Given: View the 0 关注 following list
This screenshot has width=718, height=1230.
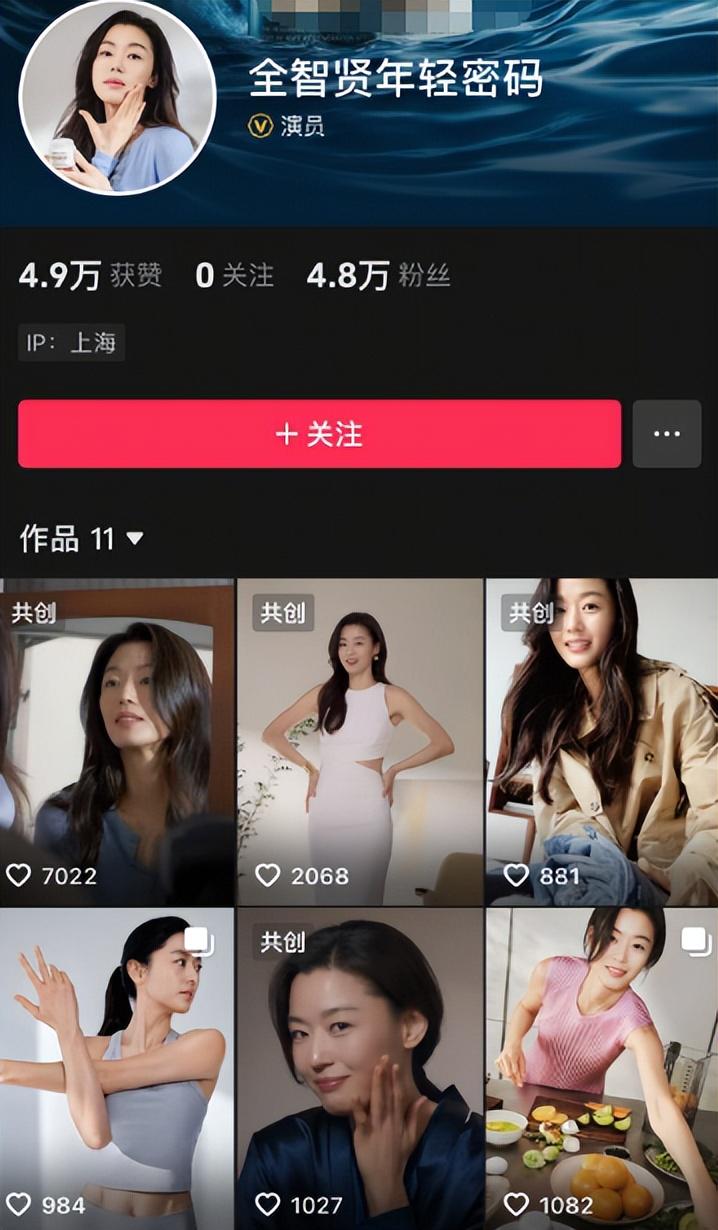Looking at the screenshot, I should click(234, 276).
